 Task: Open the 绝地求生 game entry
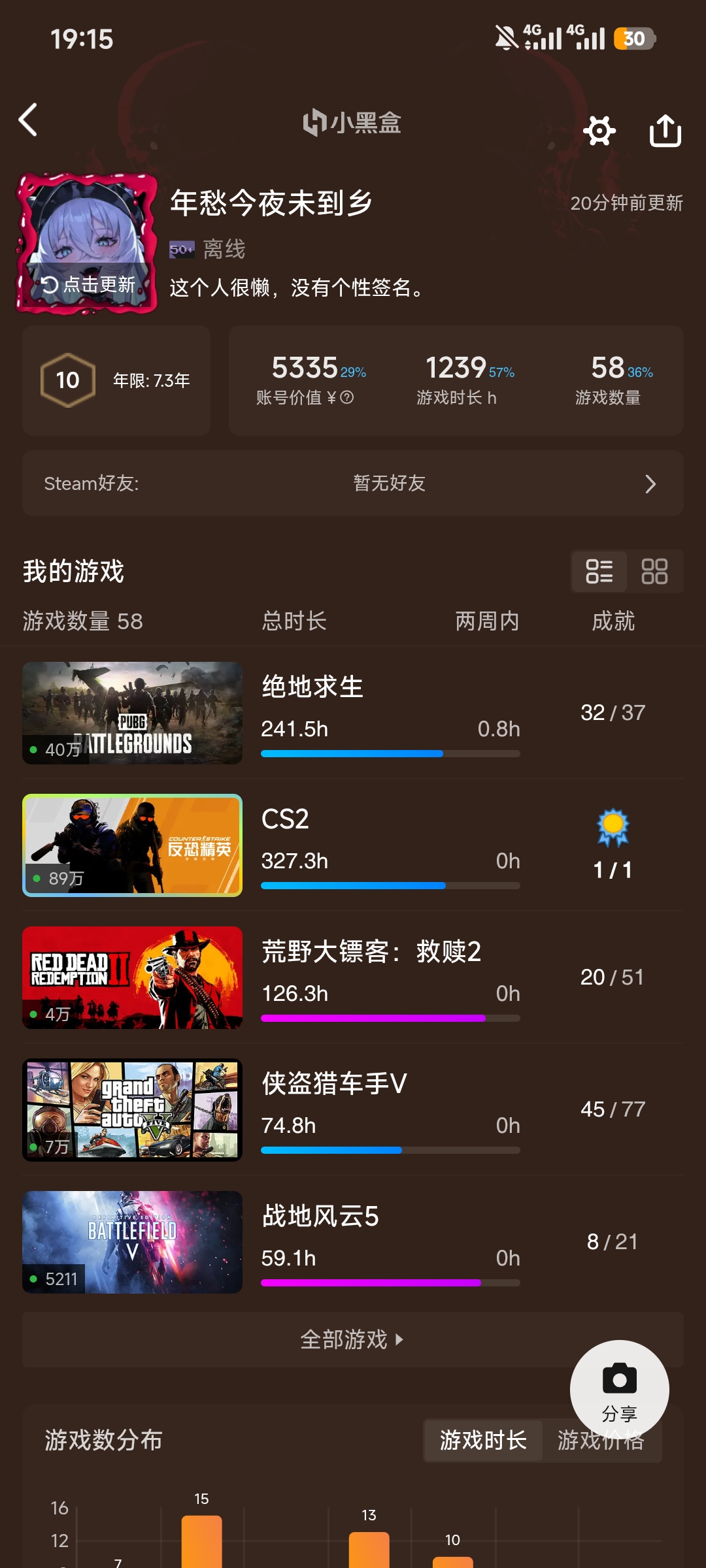[x=353, y=713]
